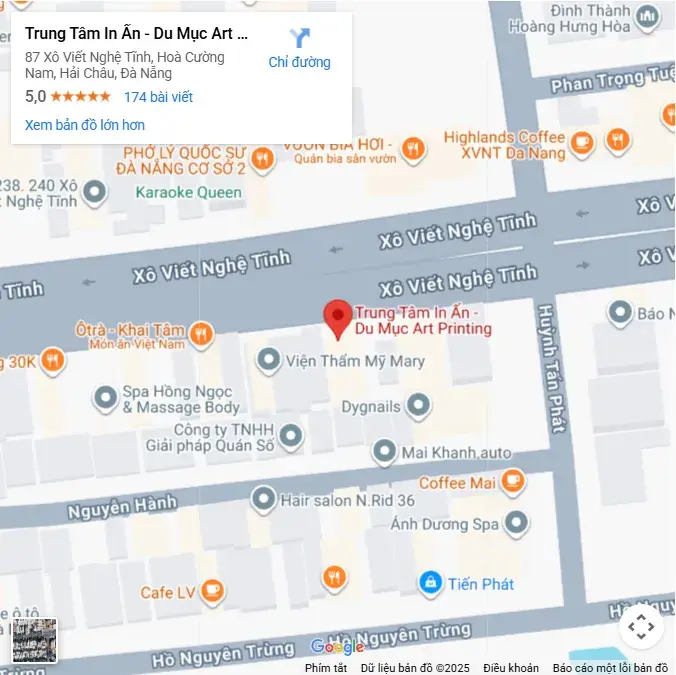Tap the Tiến Phát shop marker
The image size is (676, 675).
[x=430, y=583]
